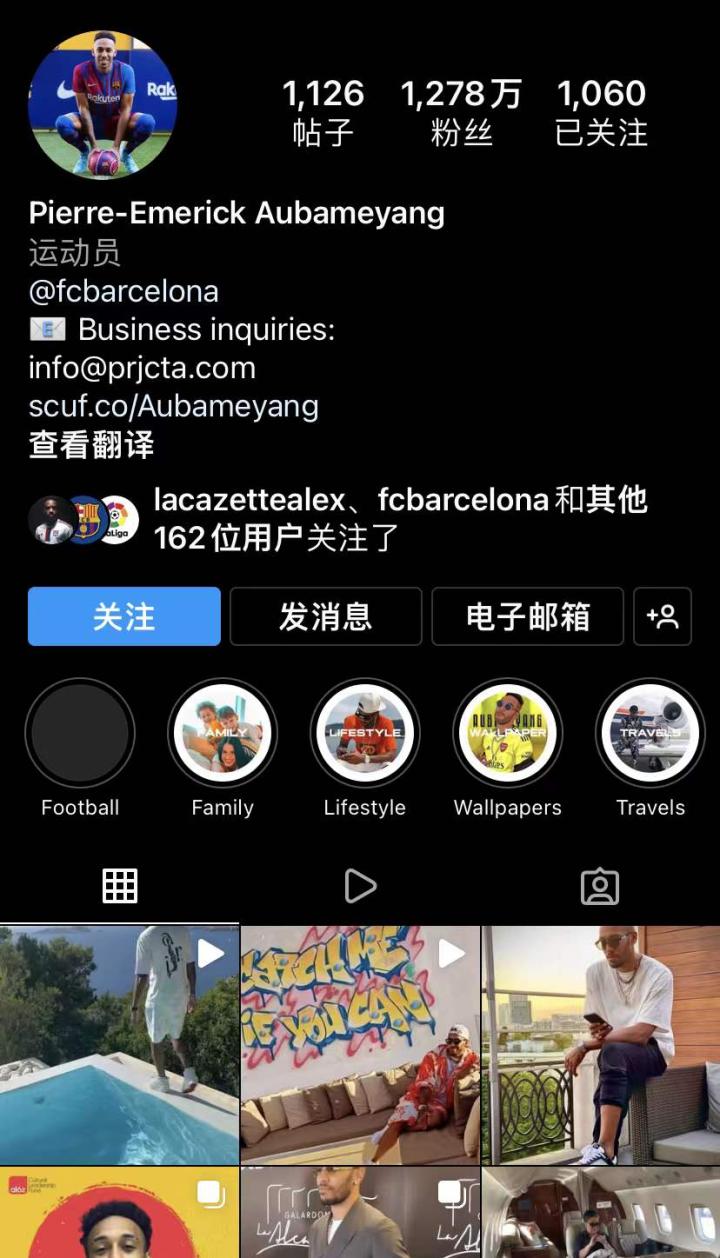This screenshot has width=720, height=1258.
Task: Open the Wallpapers highlight
Action: click(x=508, y=733)
